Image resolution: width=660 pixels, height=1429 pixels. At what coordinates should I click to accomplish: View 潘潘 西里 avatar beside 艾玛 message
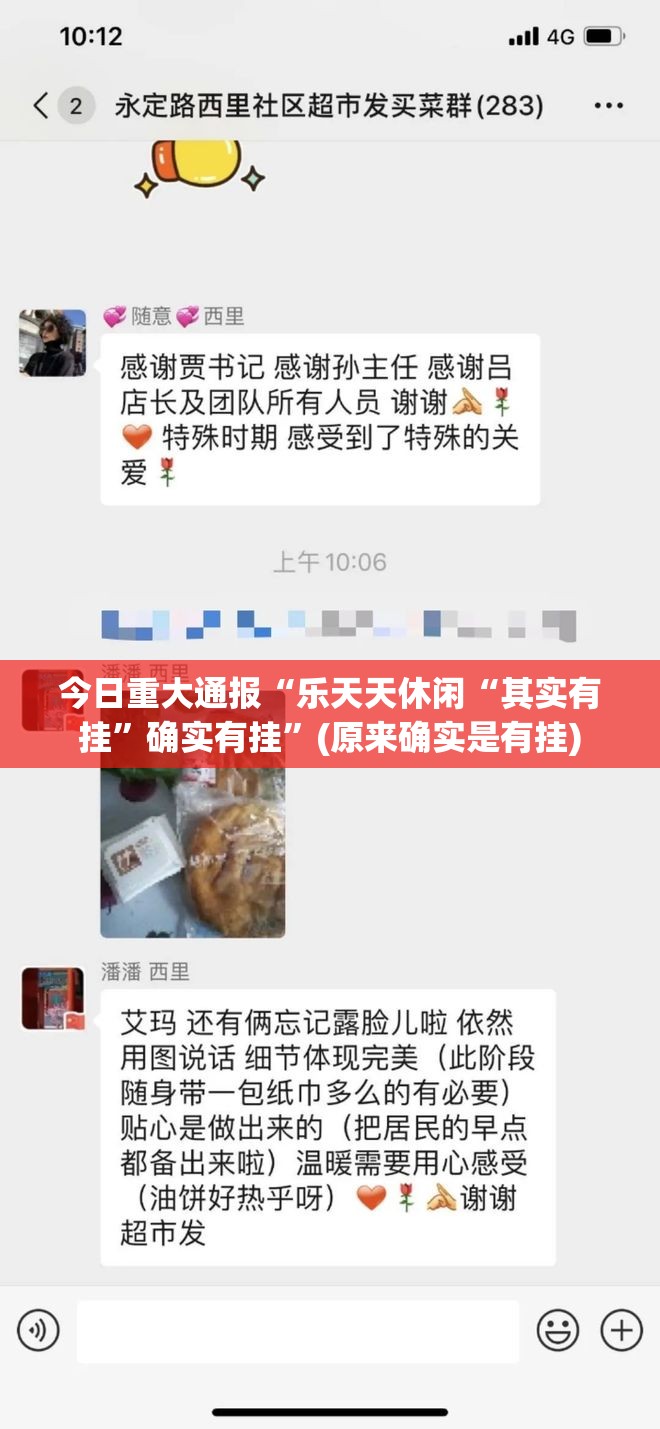point(53,998)
